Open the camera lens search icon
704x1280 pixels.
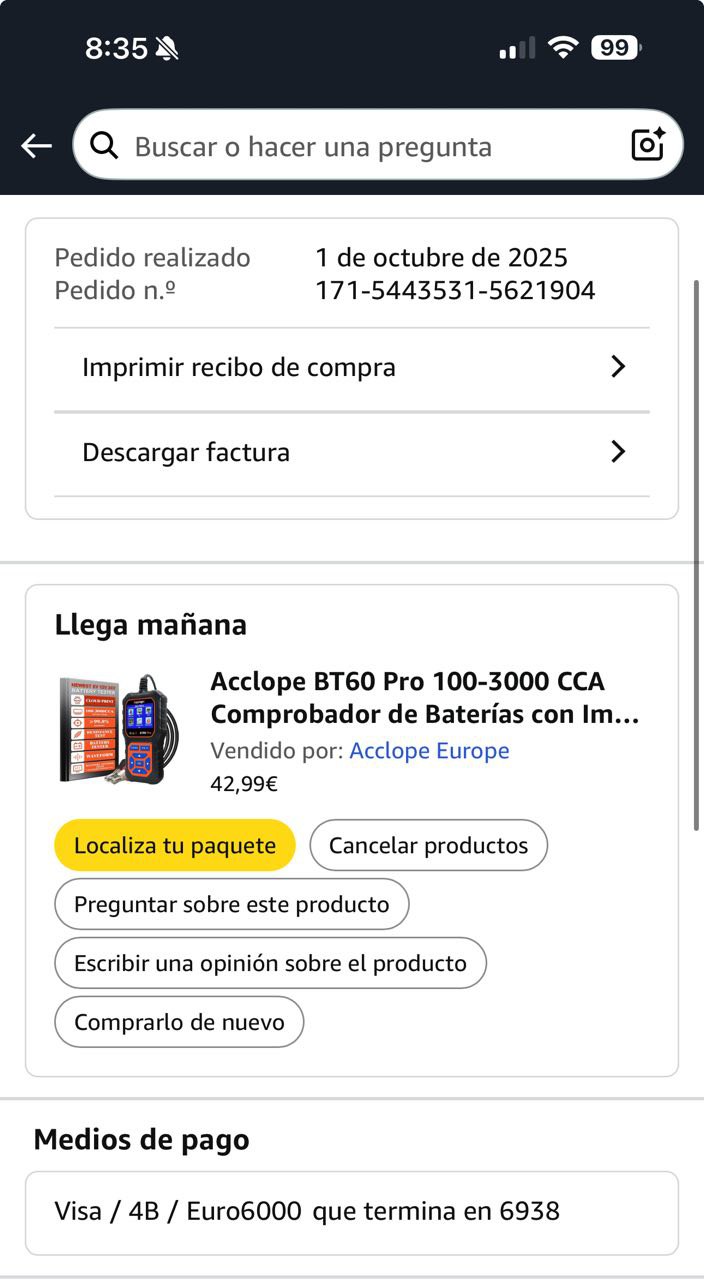pos(648,146)
